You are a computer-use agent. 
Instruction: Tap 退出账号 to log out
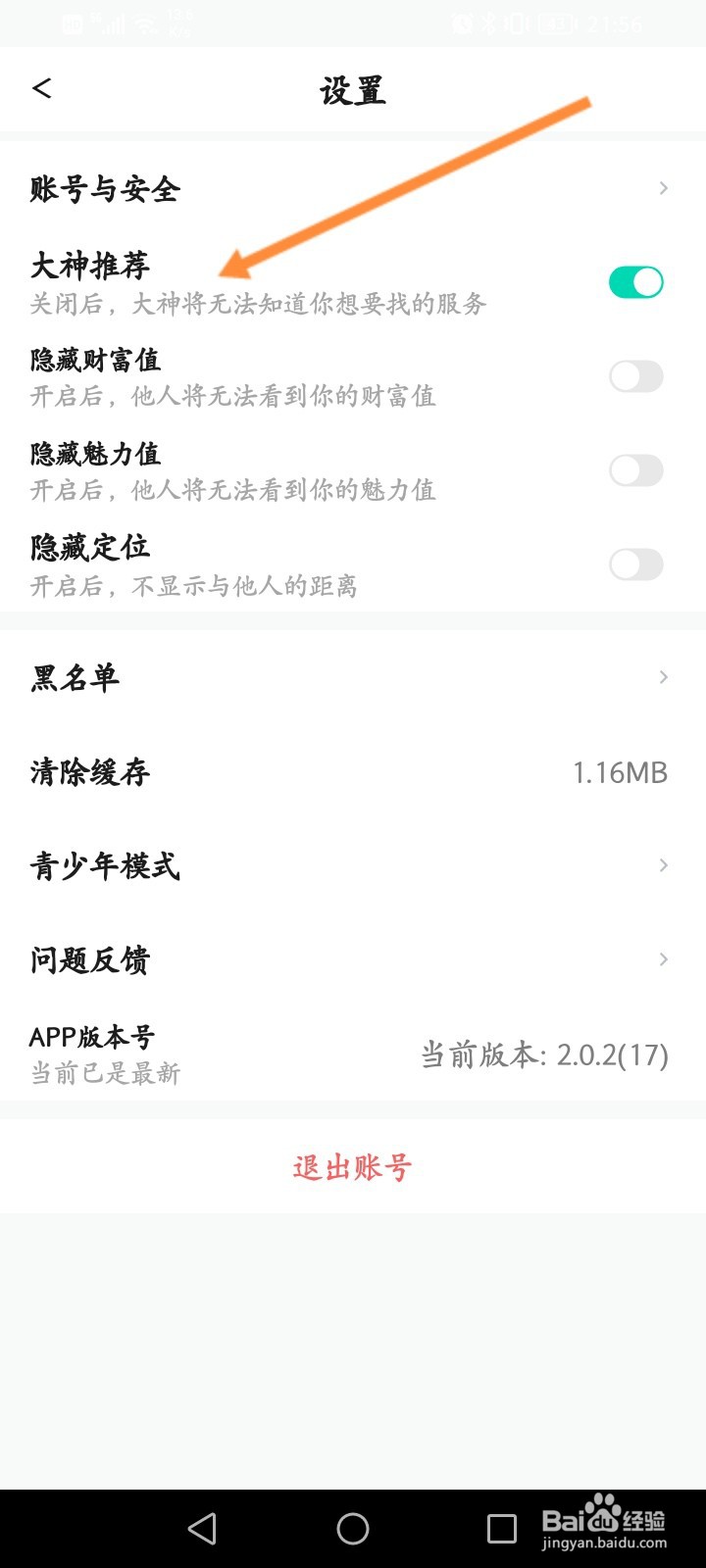pos(352,1167)
